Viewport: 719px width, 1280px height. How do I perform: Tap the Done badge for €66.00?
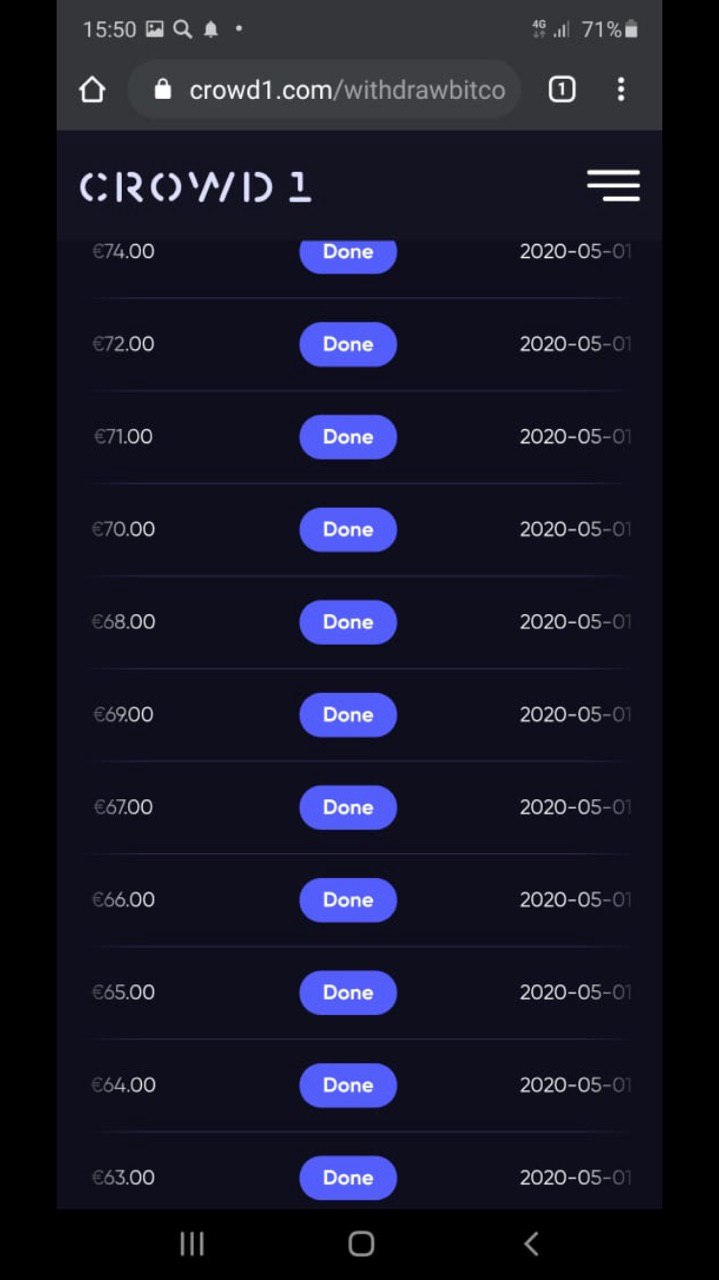348,900
